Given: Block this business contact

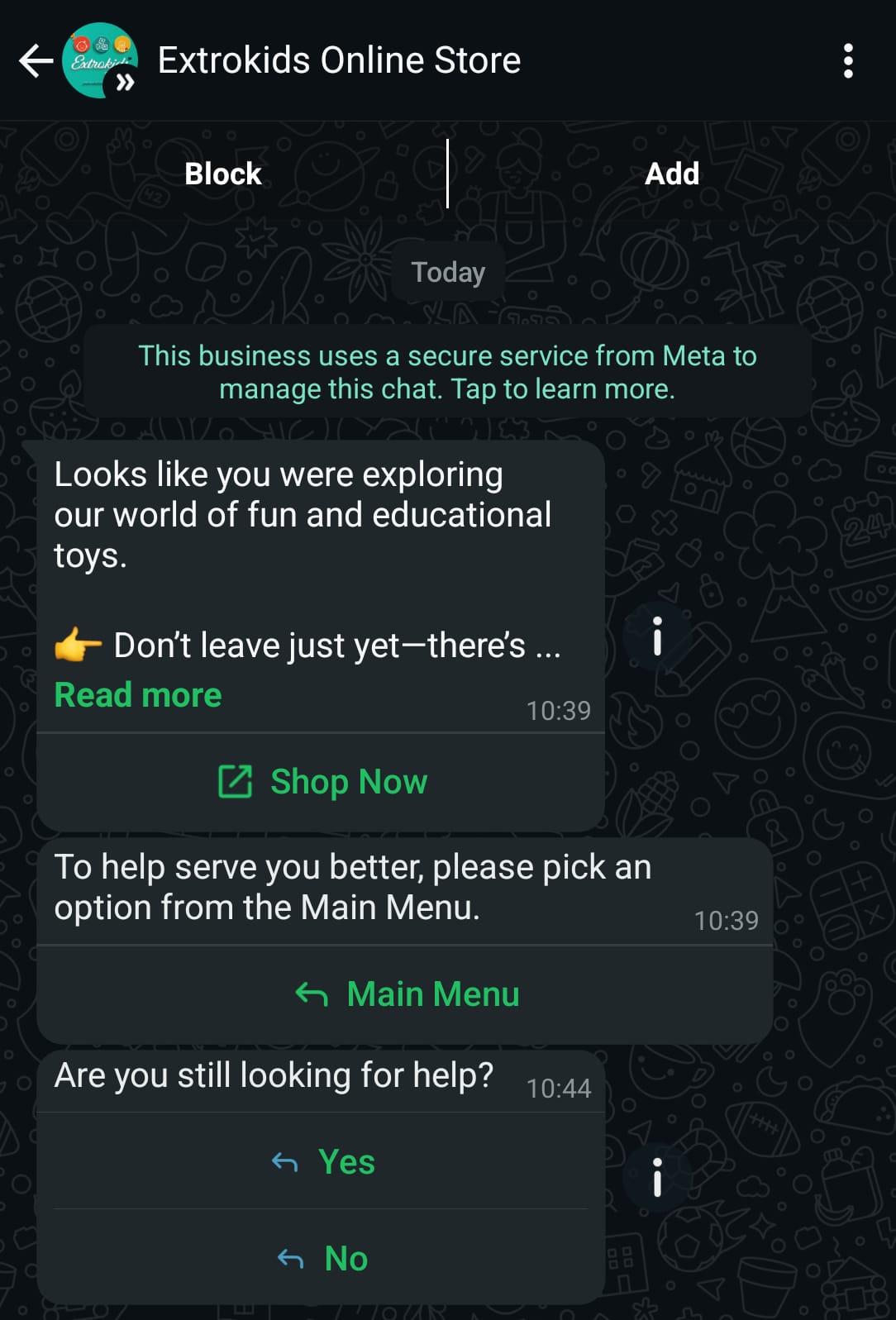Looking at the screenshot, I should (222, 174).
